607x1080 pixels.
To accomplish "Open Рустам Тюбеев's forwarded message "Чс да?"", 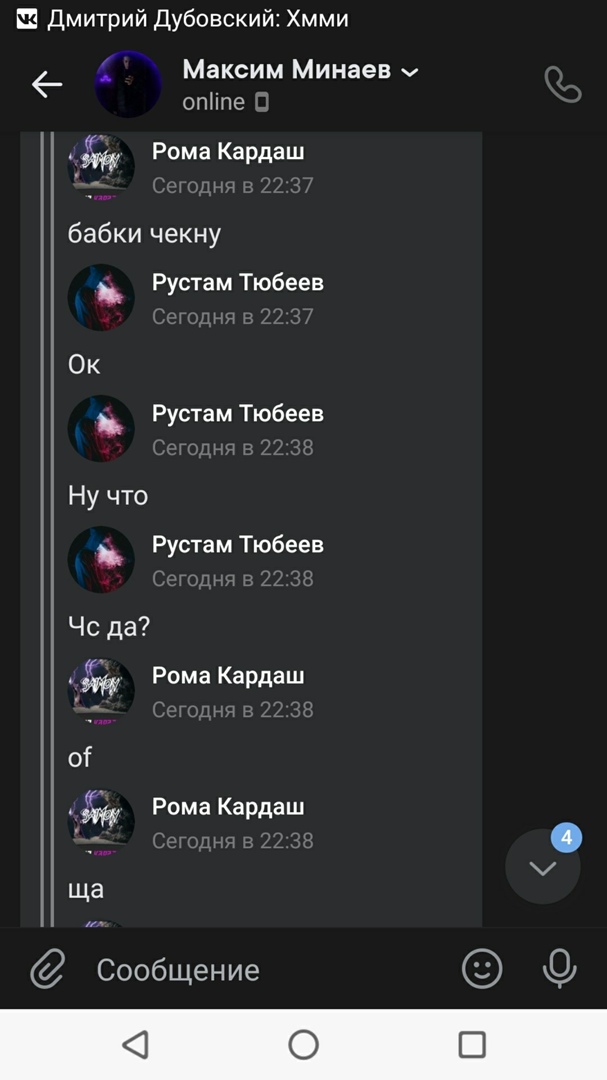I will pos(109,627).
